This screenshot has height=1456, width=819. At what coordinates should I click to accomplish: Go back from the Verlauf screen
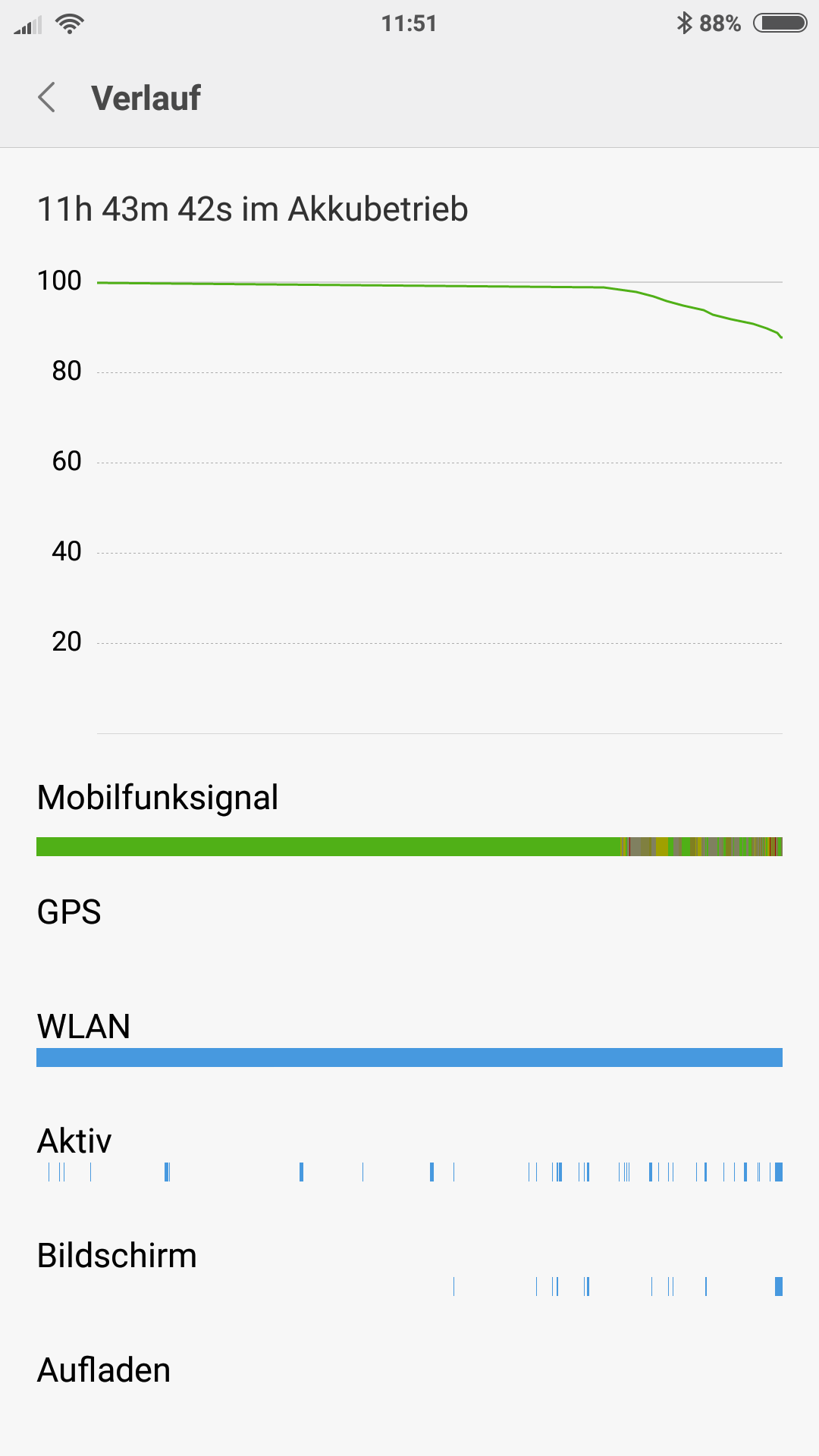pyautogui.click(x=47, y=98)
